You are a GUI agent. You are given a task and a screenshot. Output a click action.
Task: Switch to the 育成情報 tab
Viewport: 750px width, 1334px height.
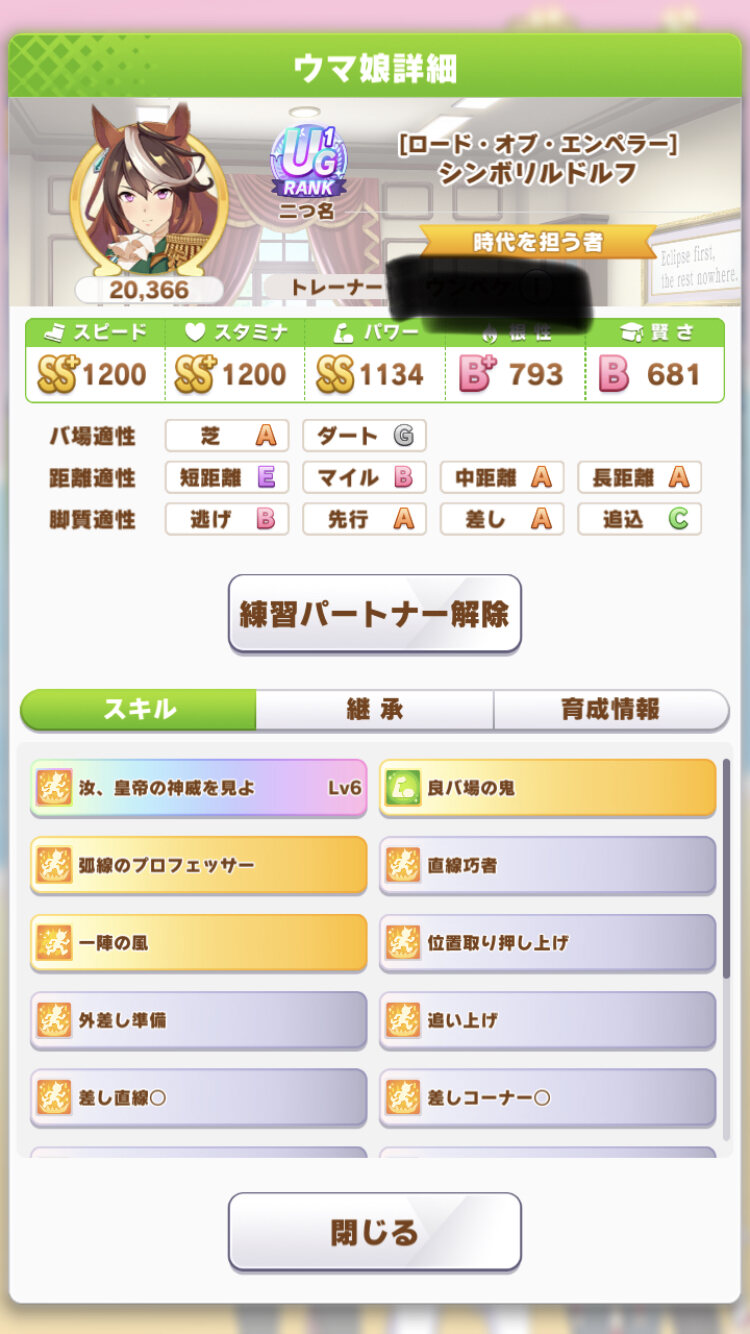(610, 709)
